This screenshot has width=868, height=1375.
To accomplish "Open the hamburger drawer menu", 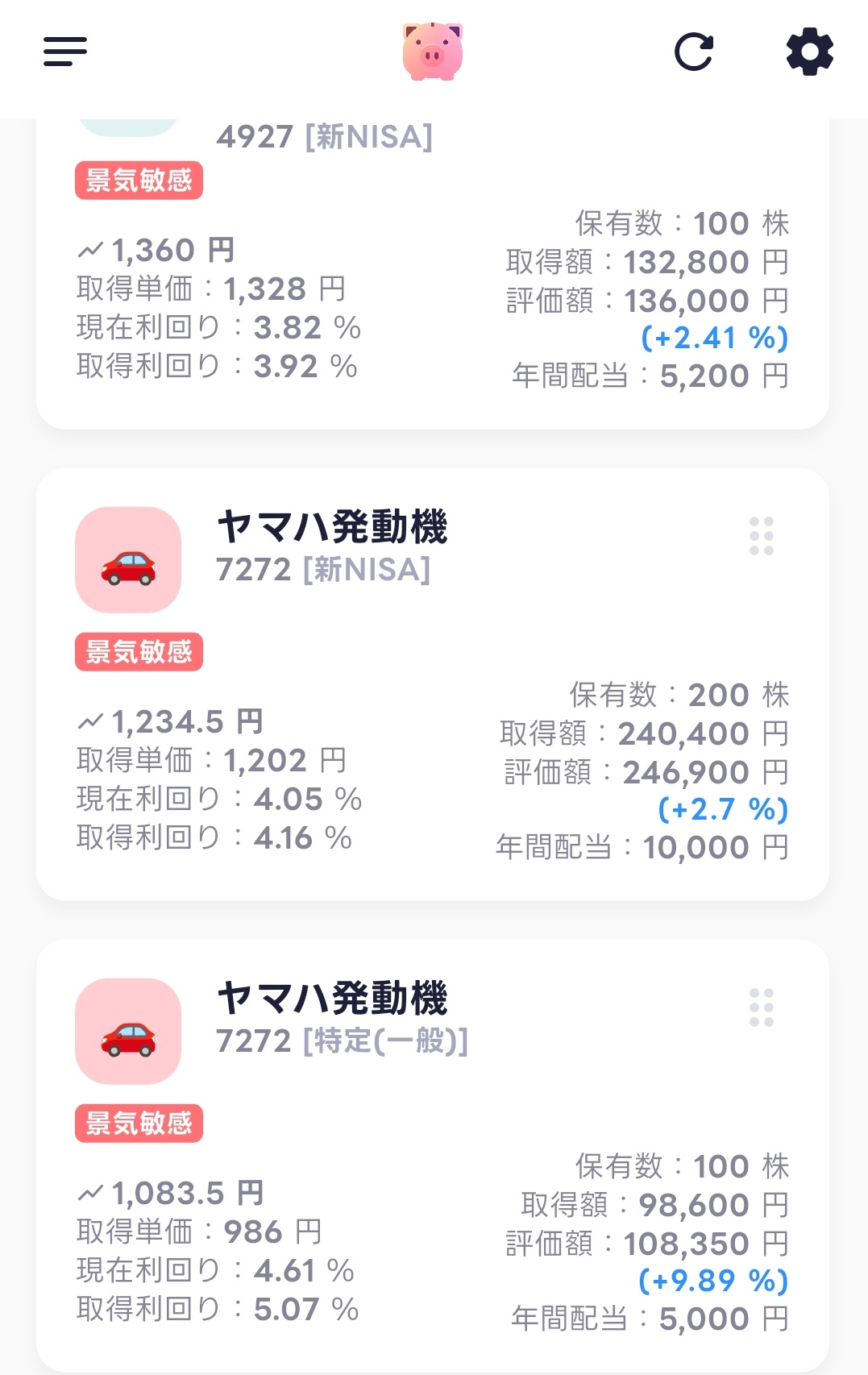I will (x=65, y=52).
